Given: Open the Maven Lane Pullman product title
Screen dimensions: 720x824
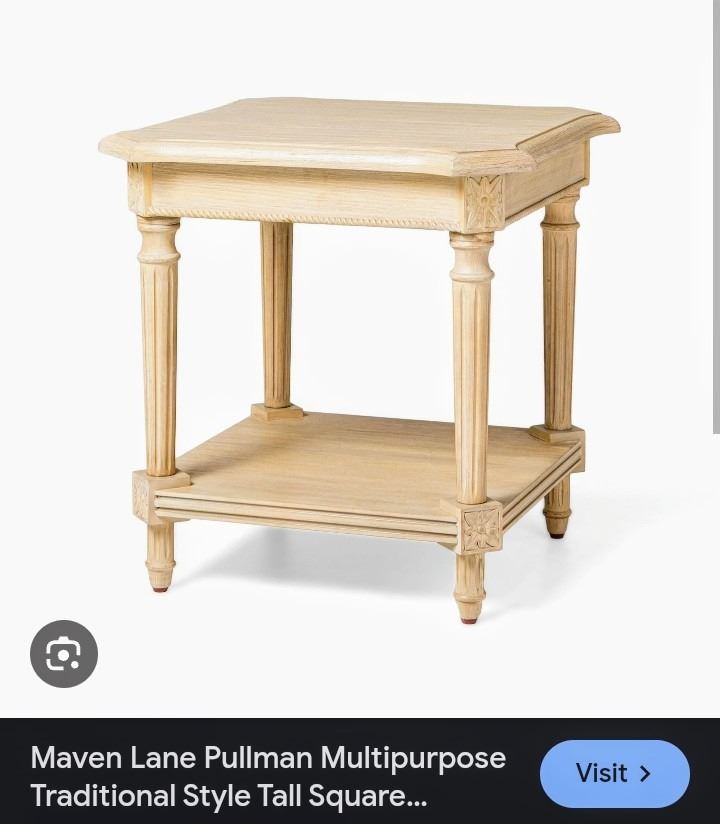Looking at the screenshot, I should (268, 776).
